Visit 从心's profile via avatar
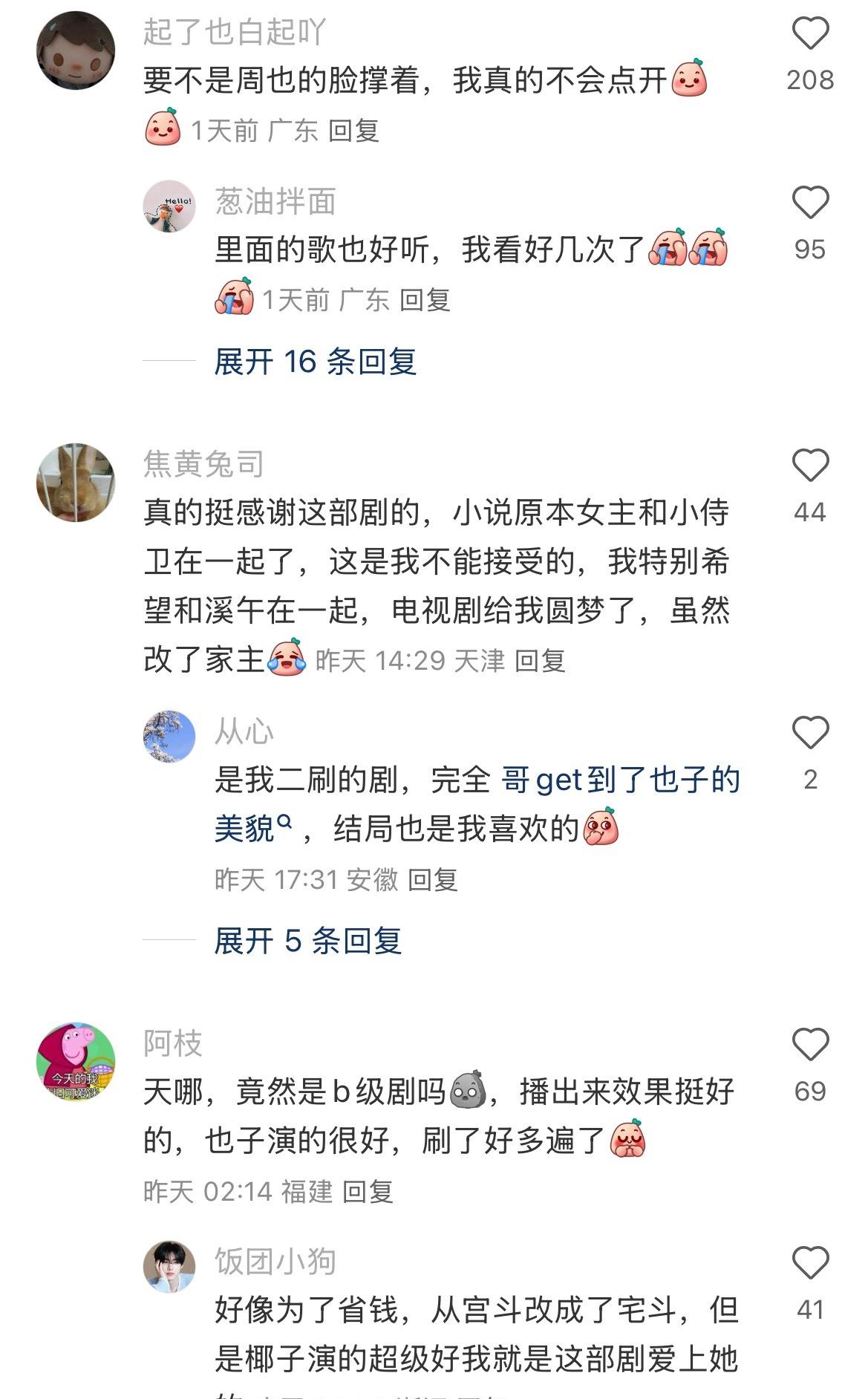868x1399 pixels. [x=169, y=736]
